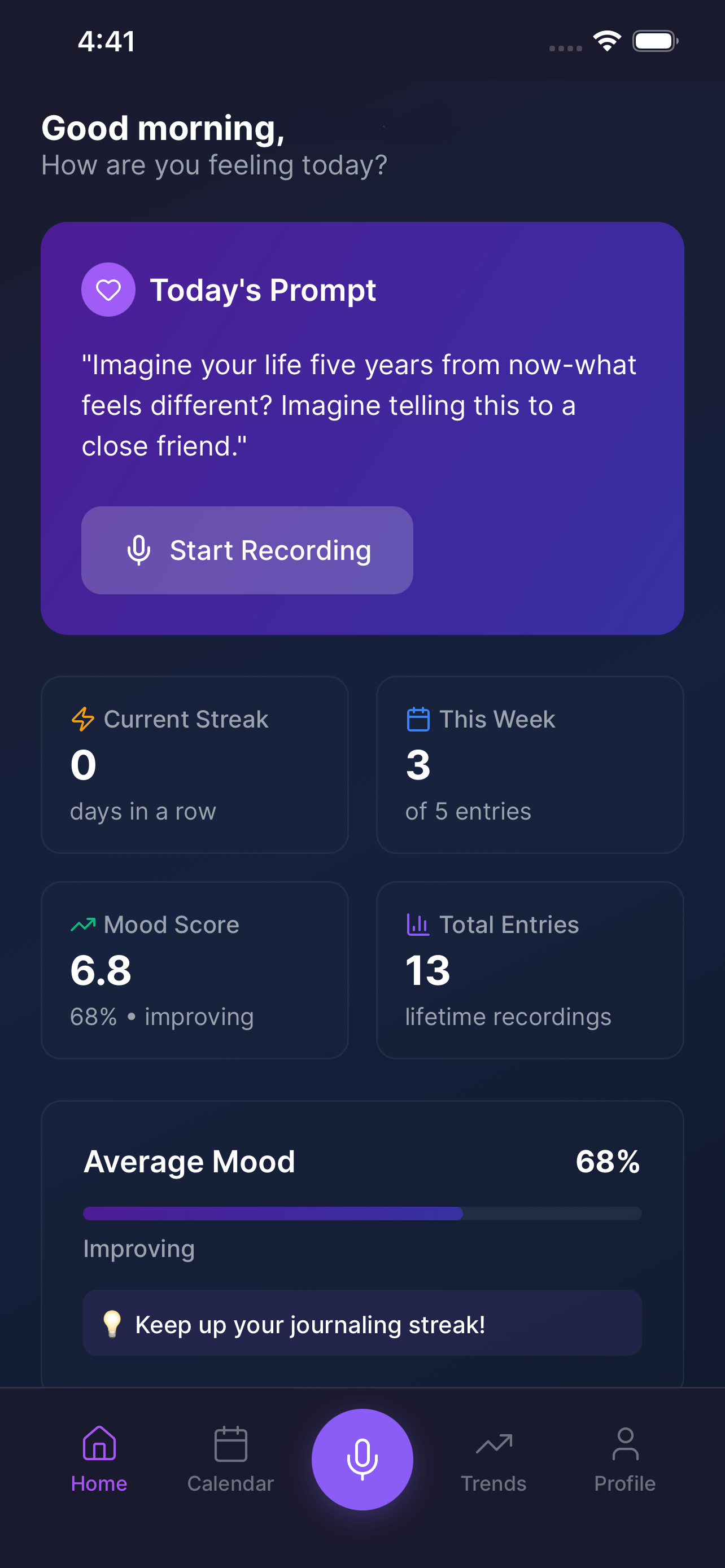Click the bar chart icon near Total Entries

tap(418, 924)
